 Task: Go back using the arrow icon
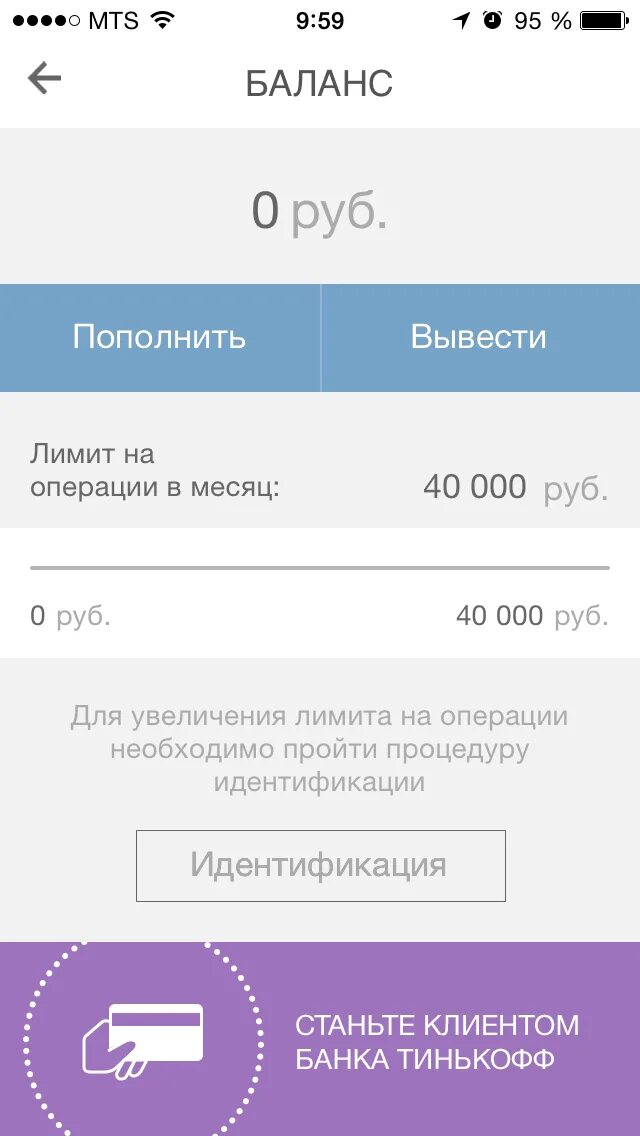click(x=45, y=79)
